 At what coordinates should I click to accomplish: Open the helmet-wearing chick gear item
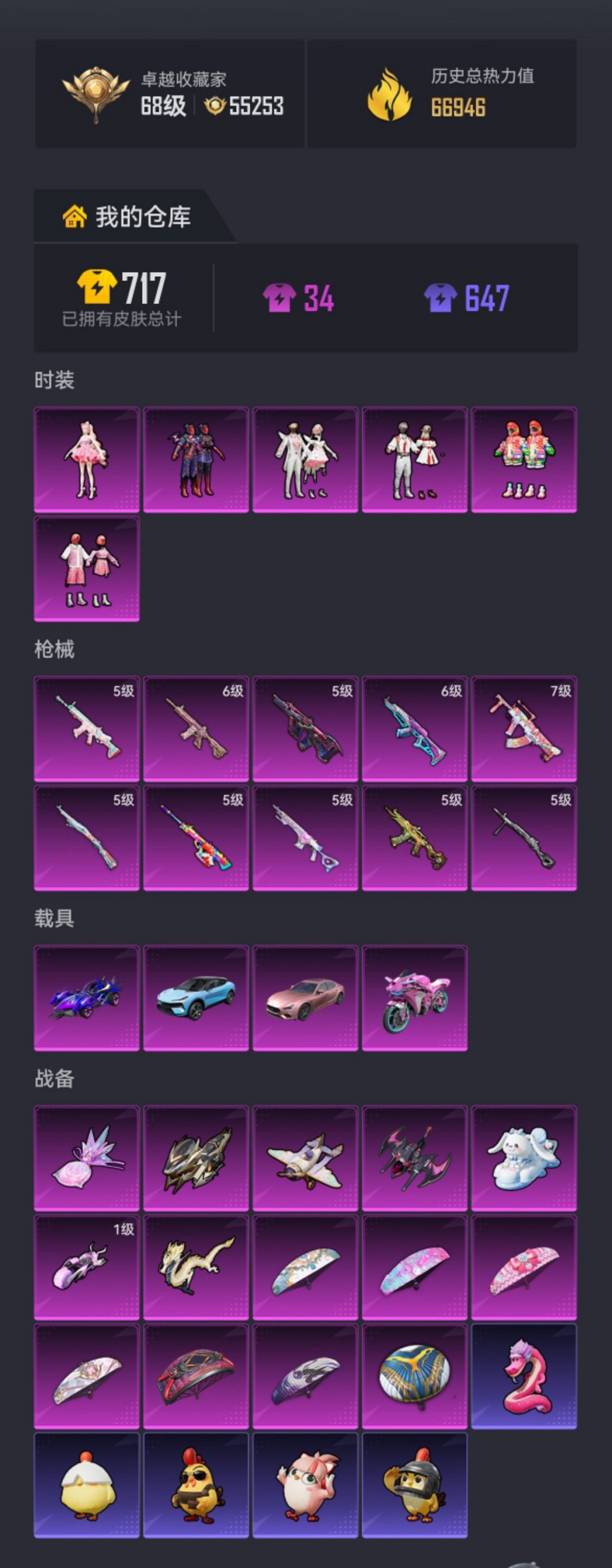tap(414, 1485)
